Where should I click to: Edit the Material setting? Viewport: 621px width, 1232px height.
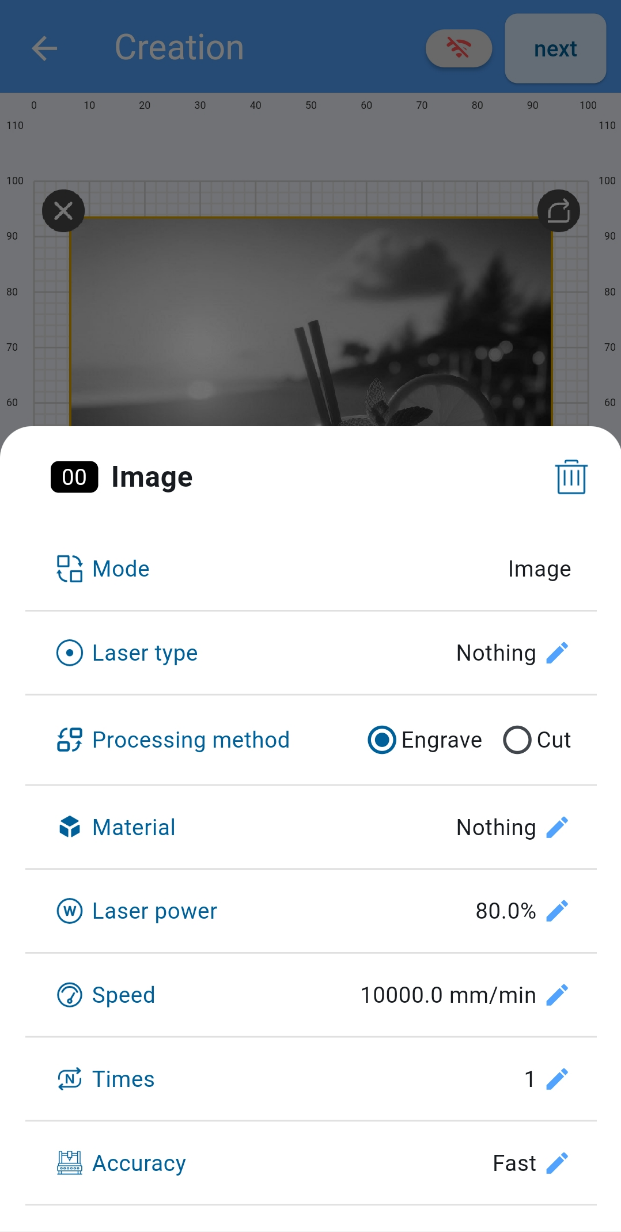click(x=557, y=827)
